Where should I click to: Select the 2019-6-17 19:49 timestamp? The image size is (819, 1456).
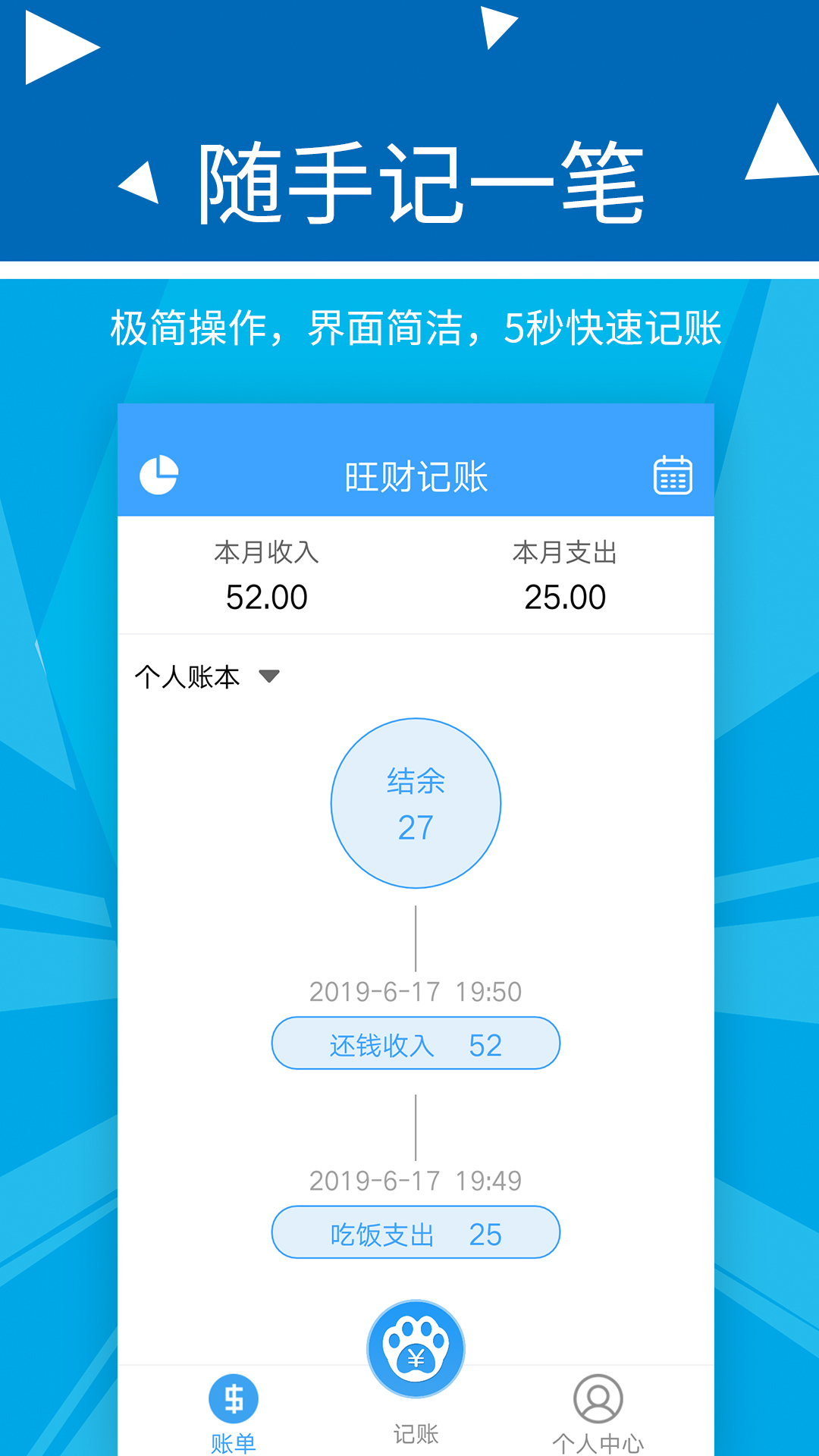(x=416, y=1179)
